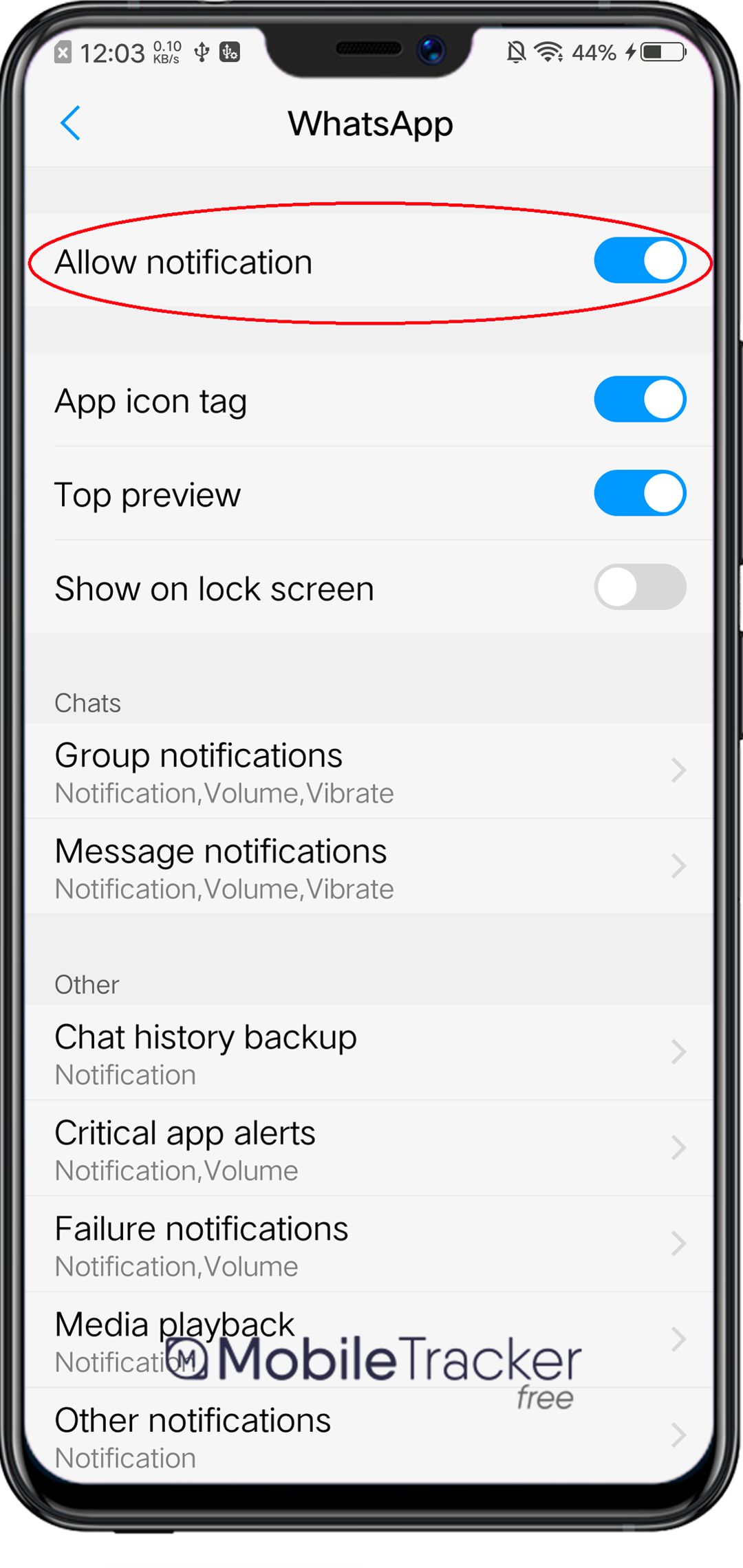Open Message notifications settings
This screenshot has width=743, height=1568.
point(369,867)
